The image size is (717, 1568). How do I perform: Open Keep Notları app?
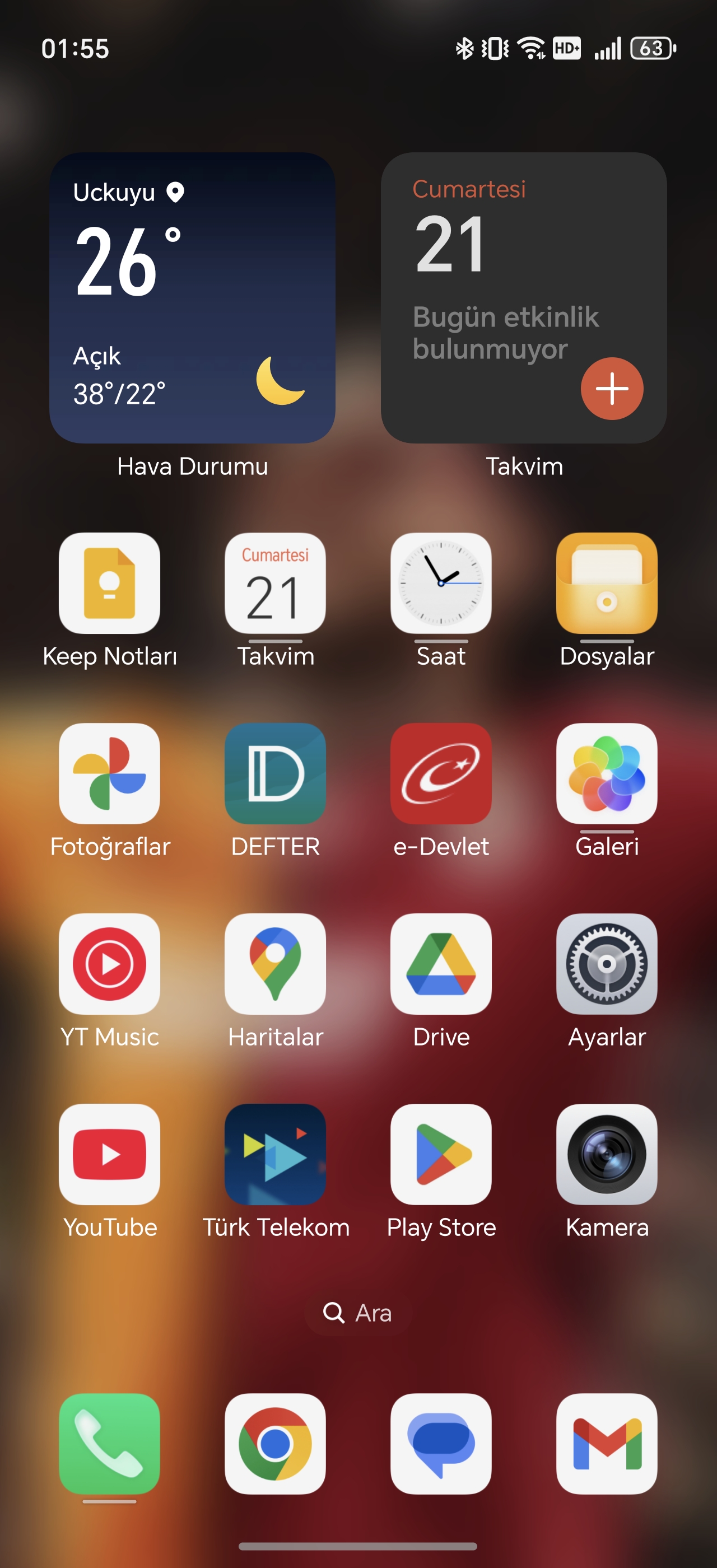click(110, 583)
